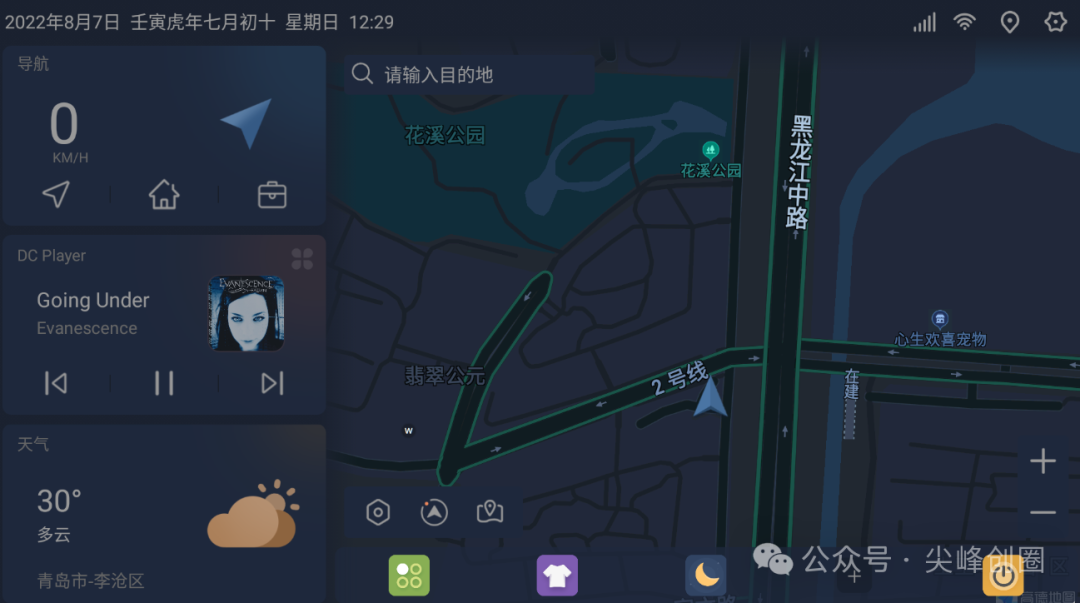Image resolution: width=1080 pixels, height=603 pixels.
Task: Skip to next track in DC Player
Action: (x=272, y=383)
